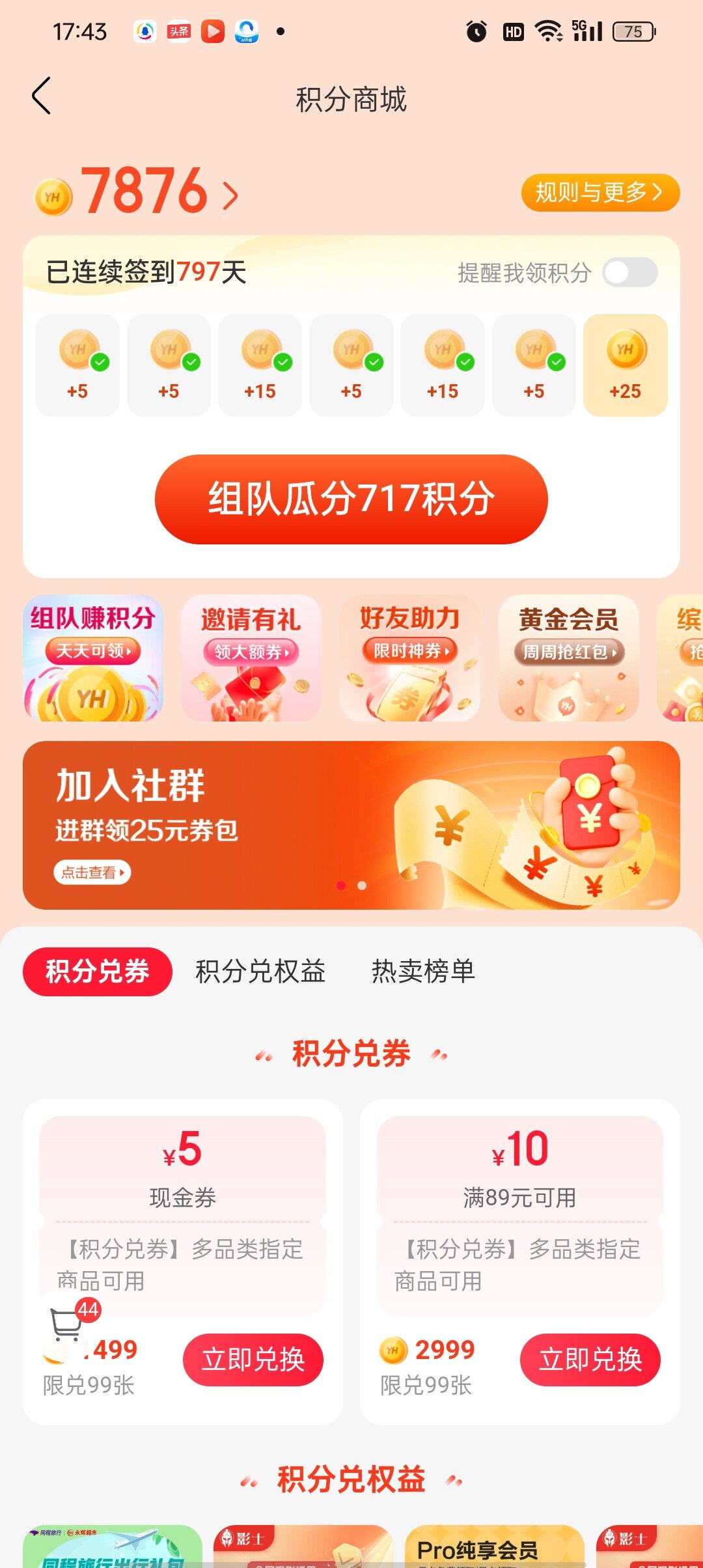Tap today's +25 sign-in reward
703x1568 pixels.
coord(625,365)
